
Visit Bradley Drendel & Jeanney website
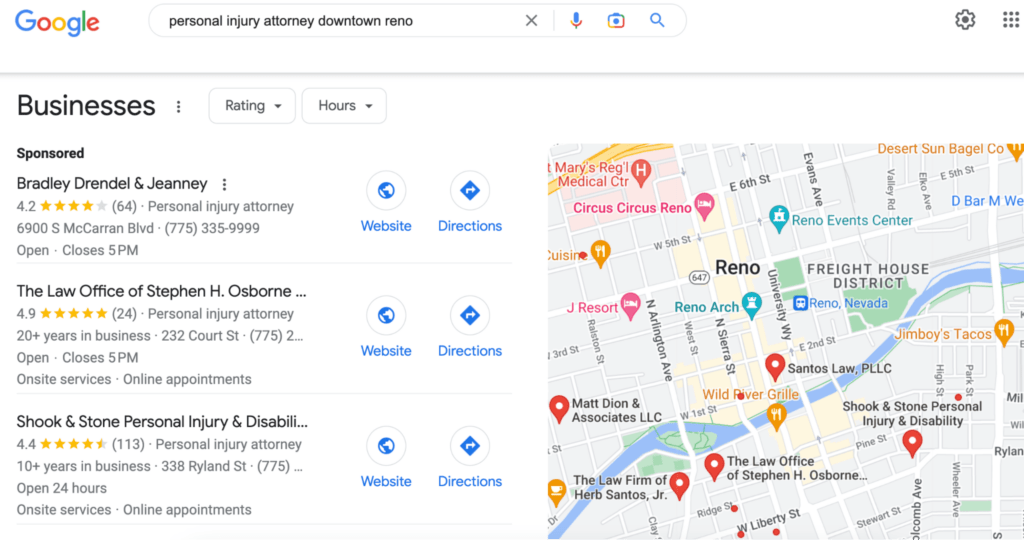pyautogui.click(x=386, y=202)
